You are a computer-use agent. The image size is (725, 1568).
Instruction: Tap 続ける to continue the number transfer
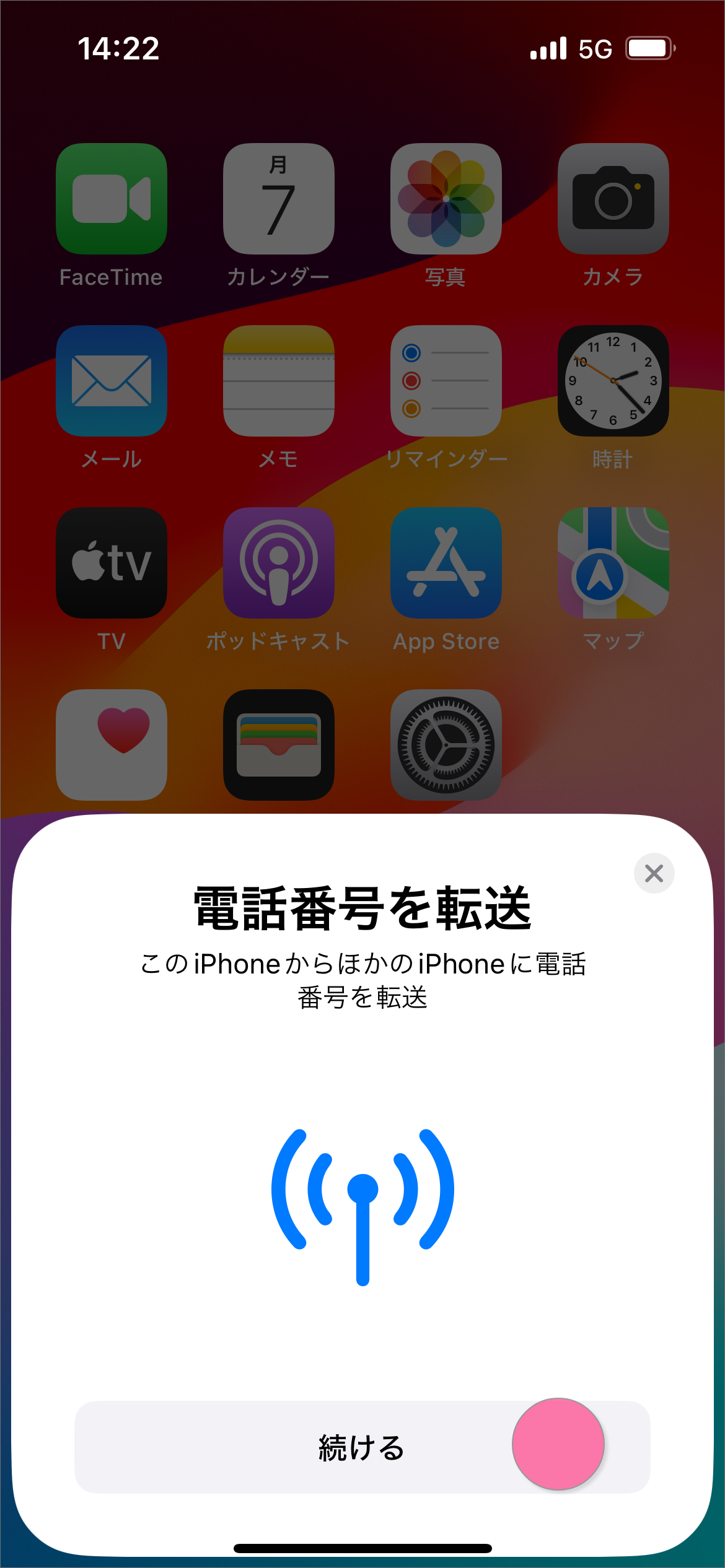(362, 1448)
